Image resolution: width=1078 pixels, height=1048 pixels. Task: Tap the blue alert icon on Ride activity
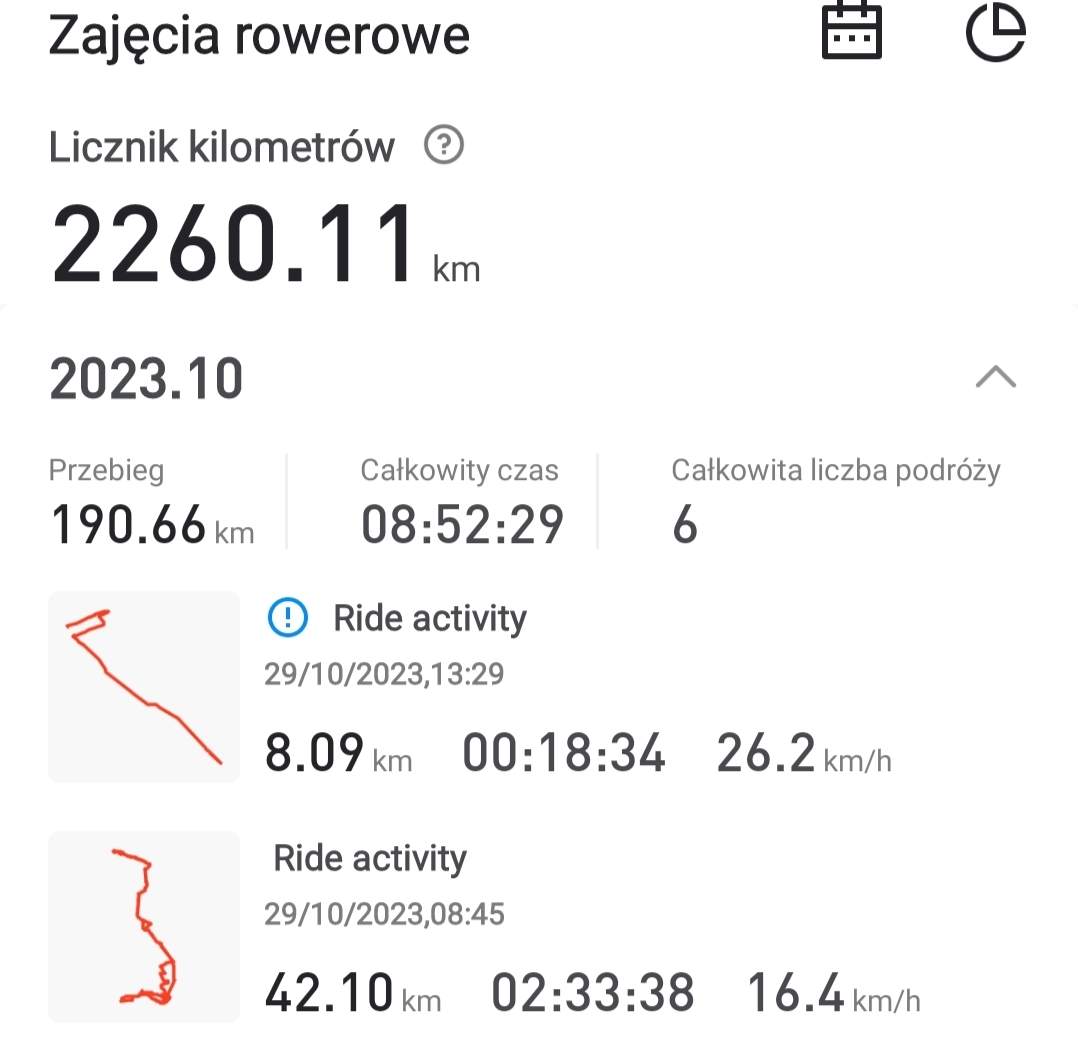point(288,619)
